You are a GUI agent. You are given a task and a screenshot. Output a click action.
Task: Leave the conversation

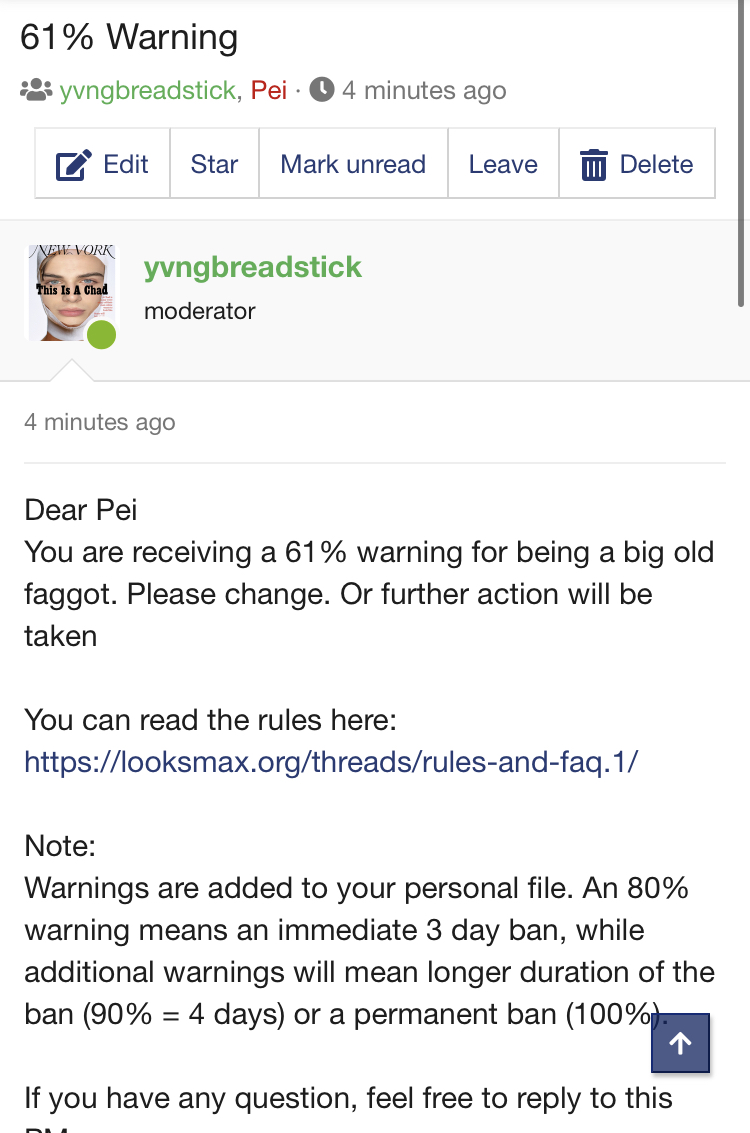(503, 164)
